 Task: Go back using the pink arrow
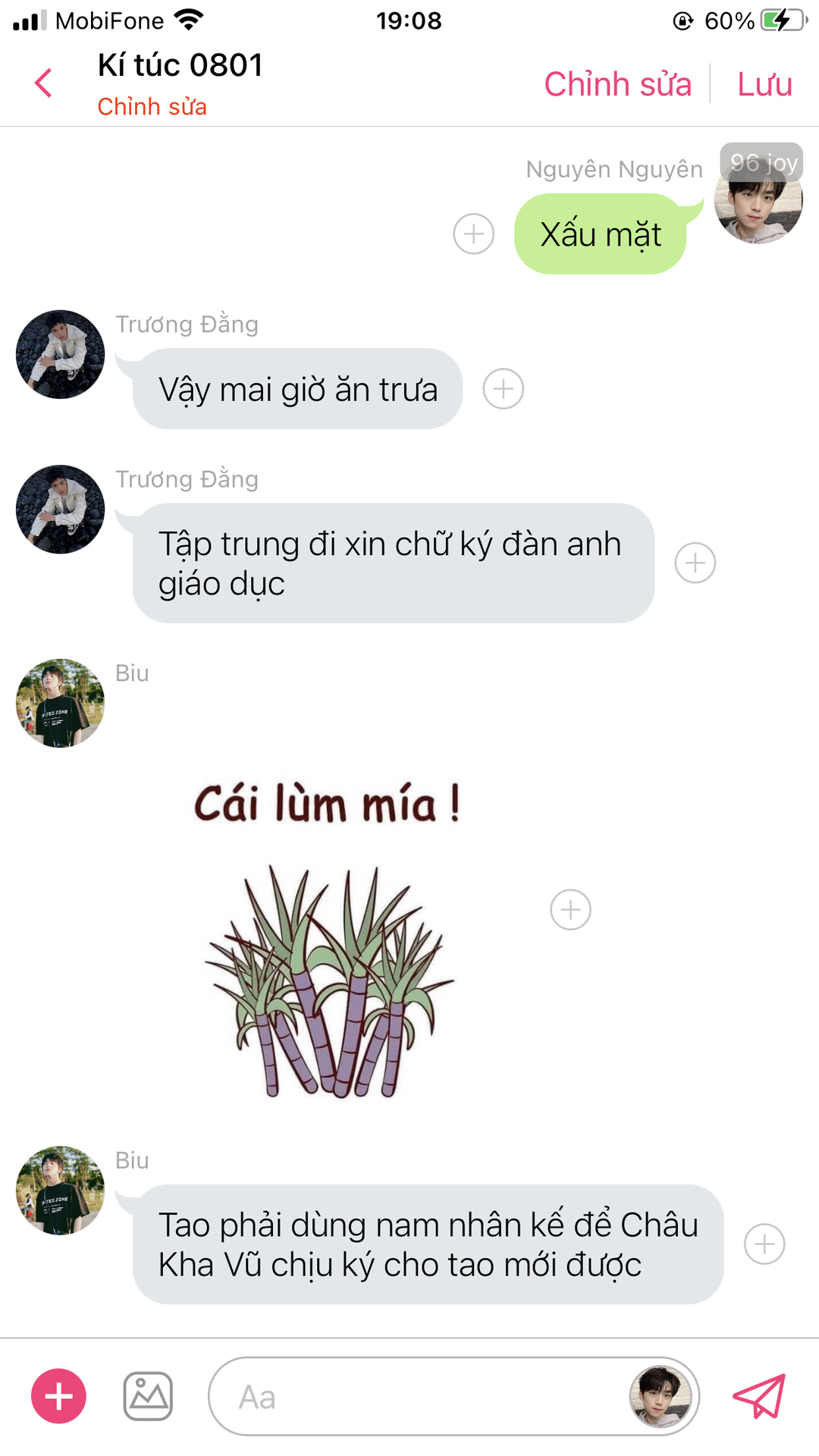point(44,83)
